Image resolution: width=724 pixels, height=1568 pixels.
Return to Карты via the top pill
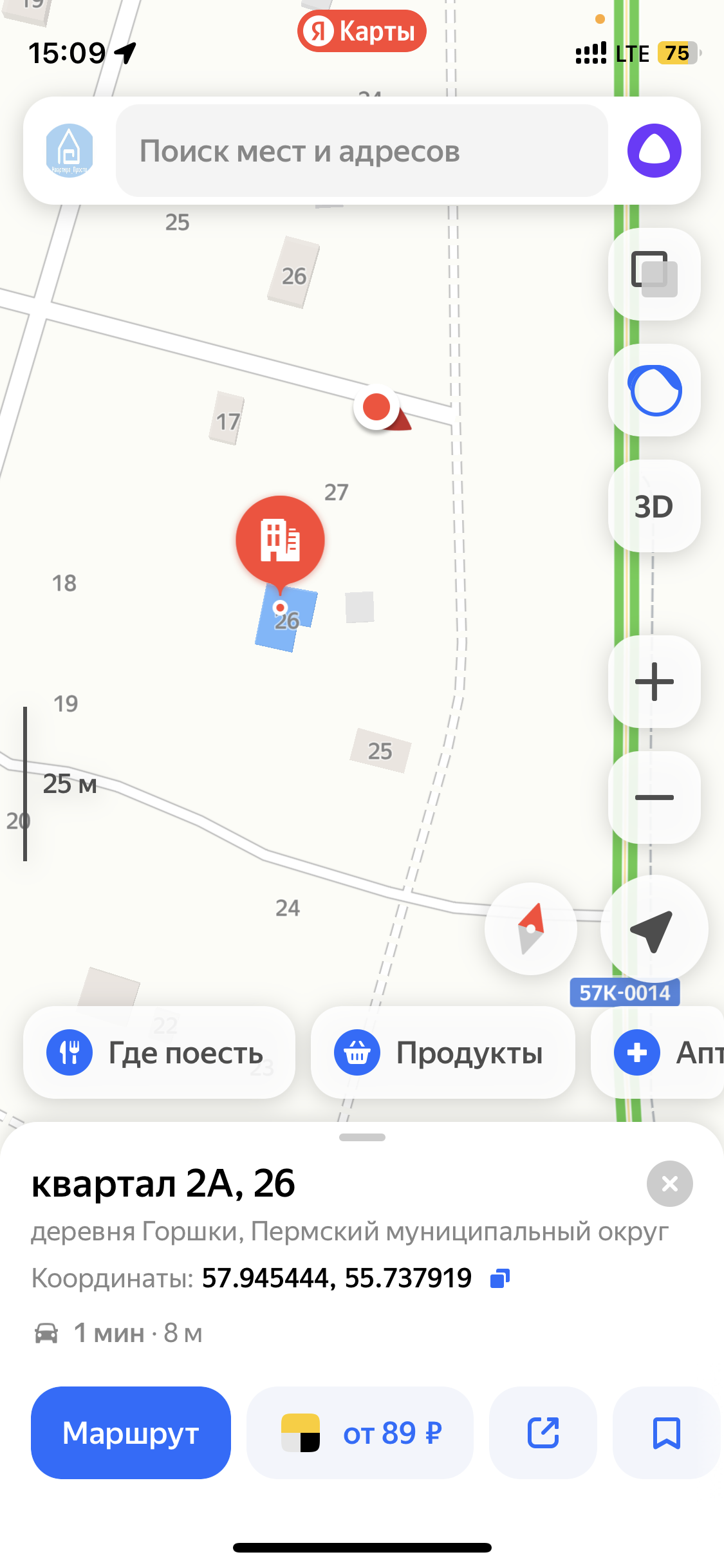point(362,31)
